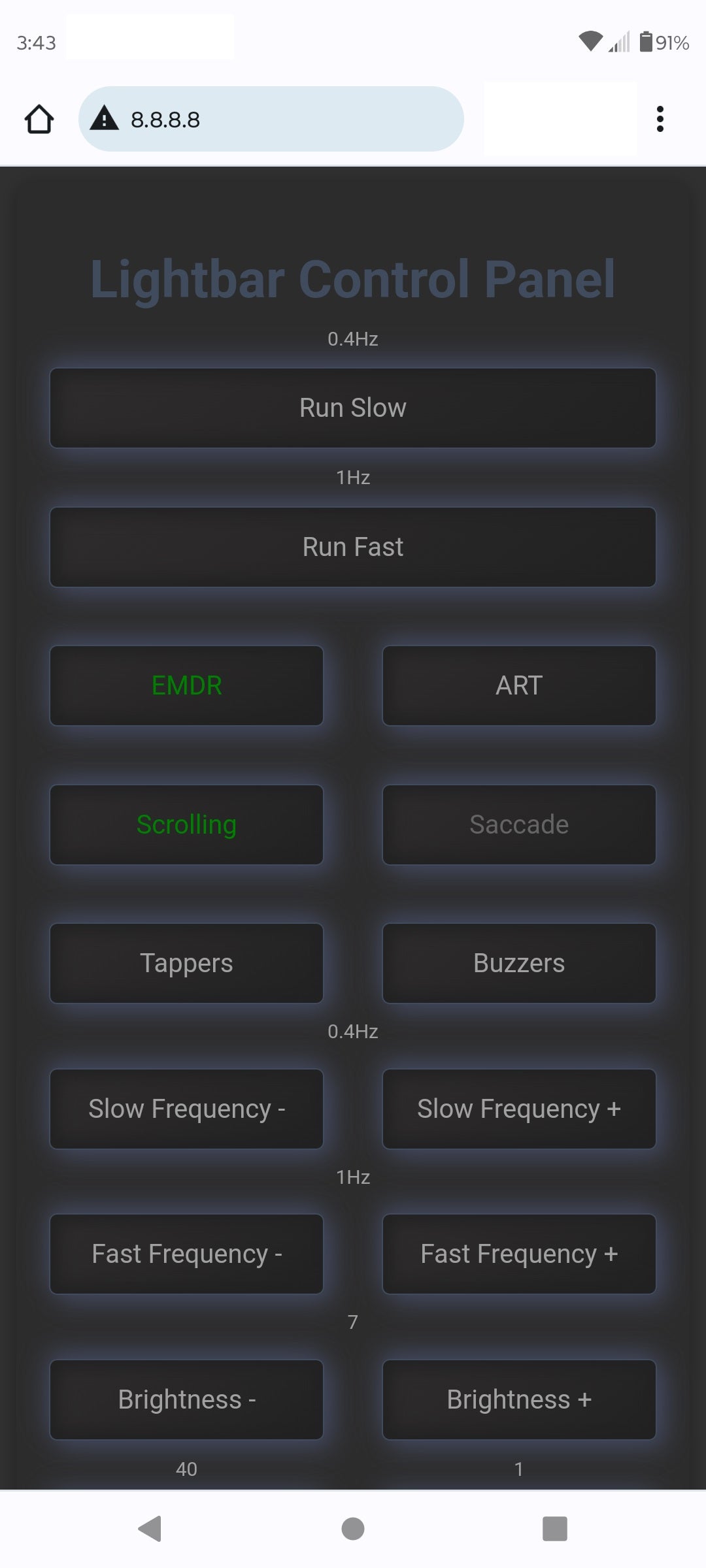Viewport: 706px width, 1568px height.
Task: Increase the slow frequency
Action: (x=519, y=1109)
